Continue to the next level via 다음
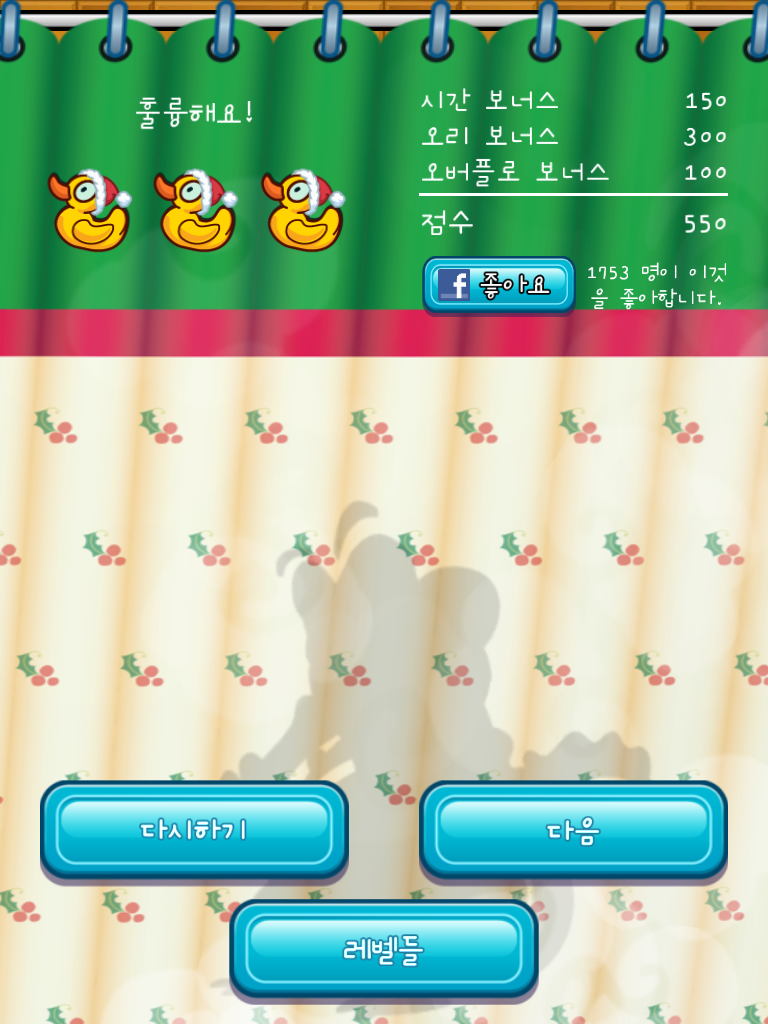The width and height of the screenshot is (768, 1024). (x=573, y=829)
